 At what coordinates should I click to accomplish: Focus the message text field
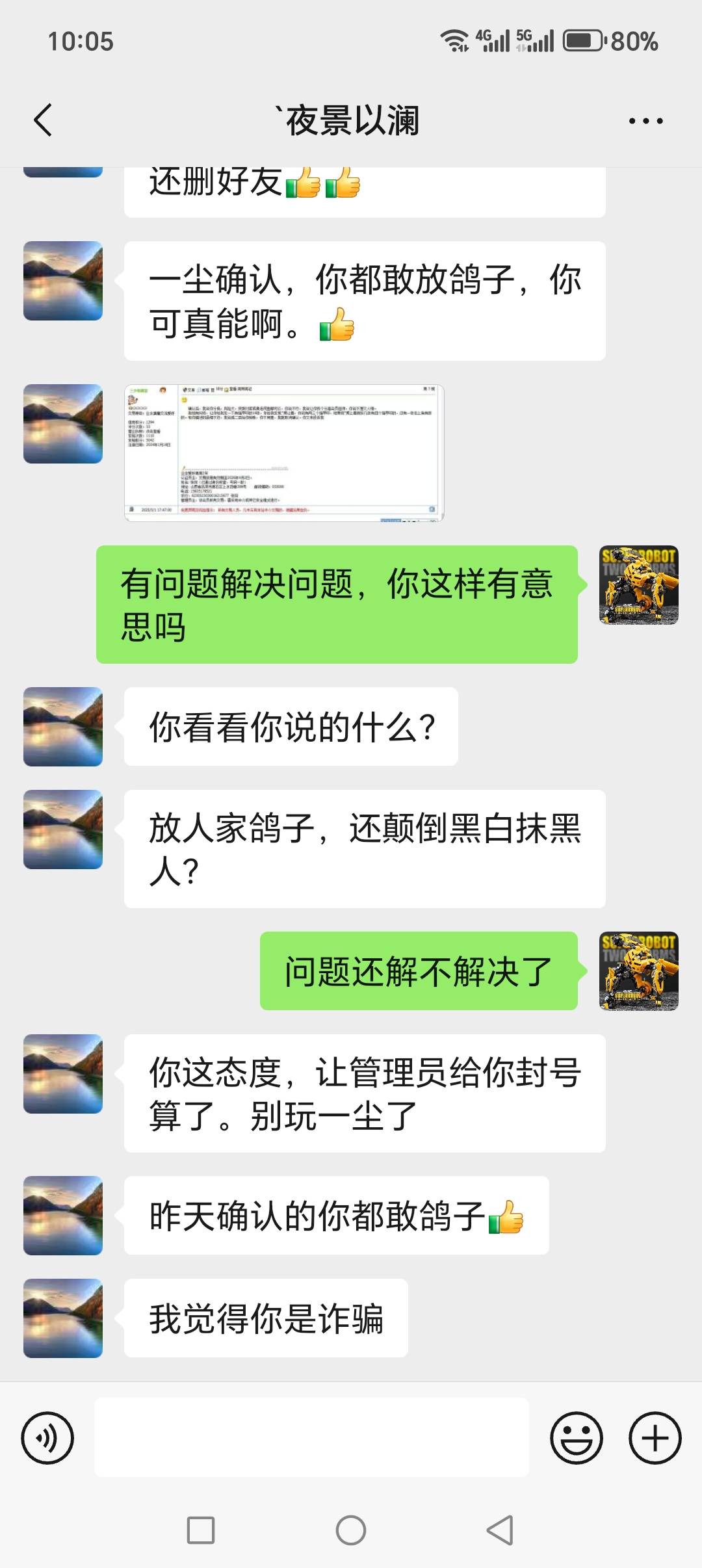[311, 1437]
